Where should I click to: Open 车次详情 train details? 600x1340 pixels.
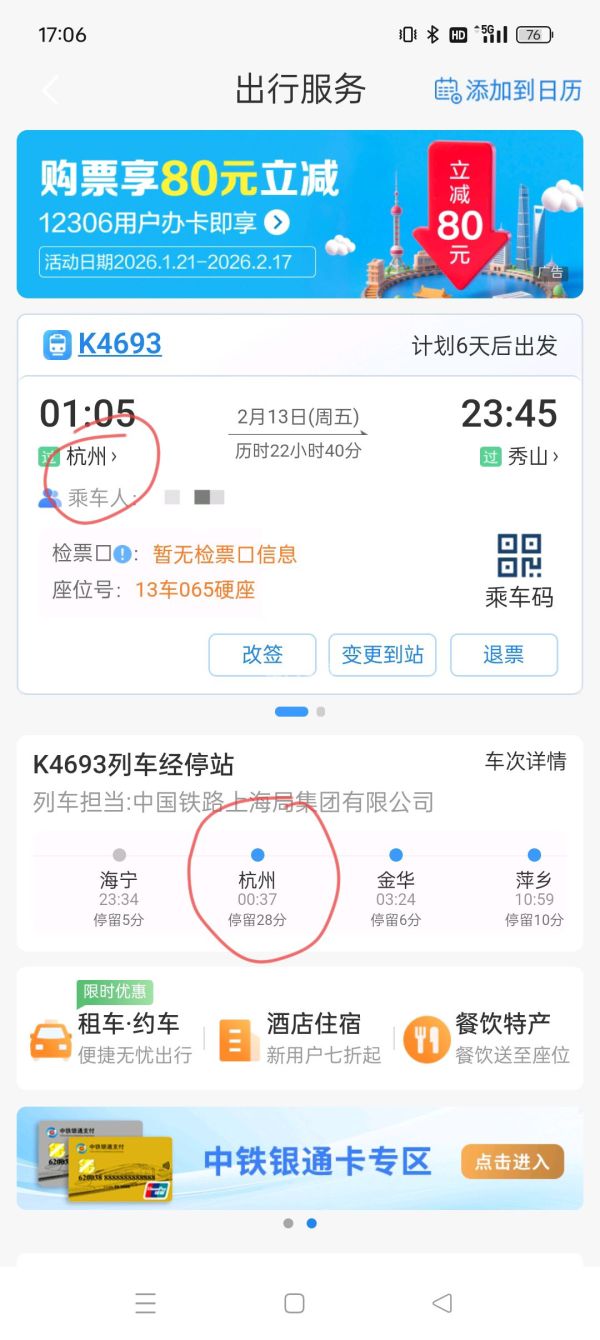[526, 762]
